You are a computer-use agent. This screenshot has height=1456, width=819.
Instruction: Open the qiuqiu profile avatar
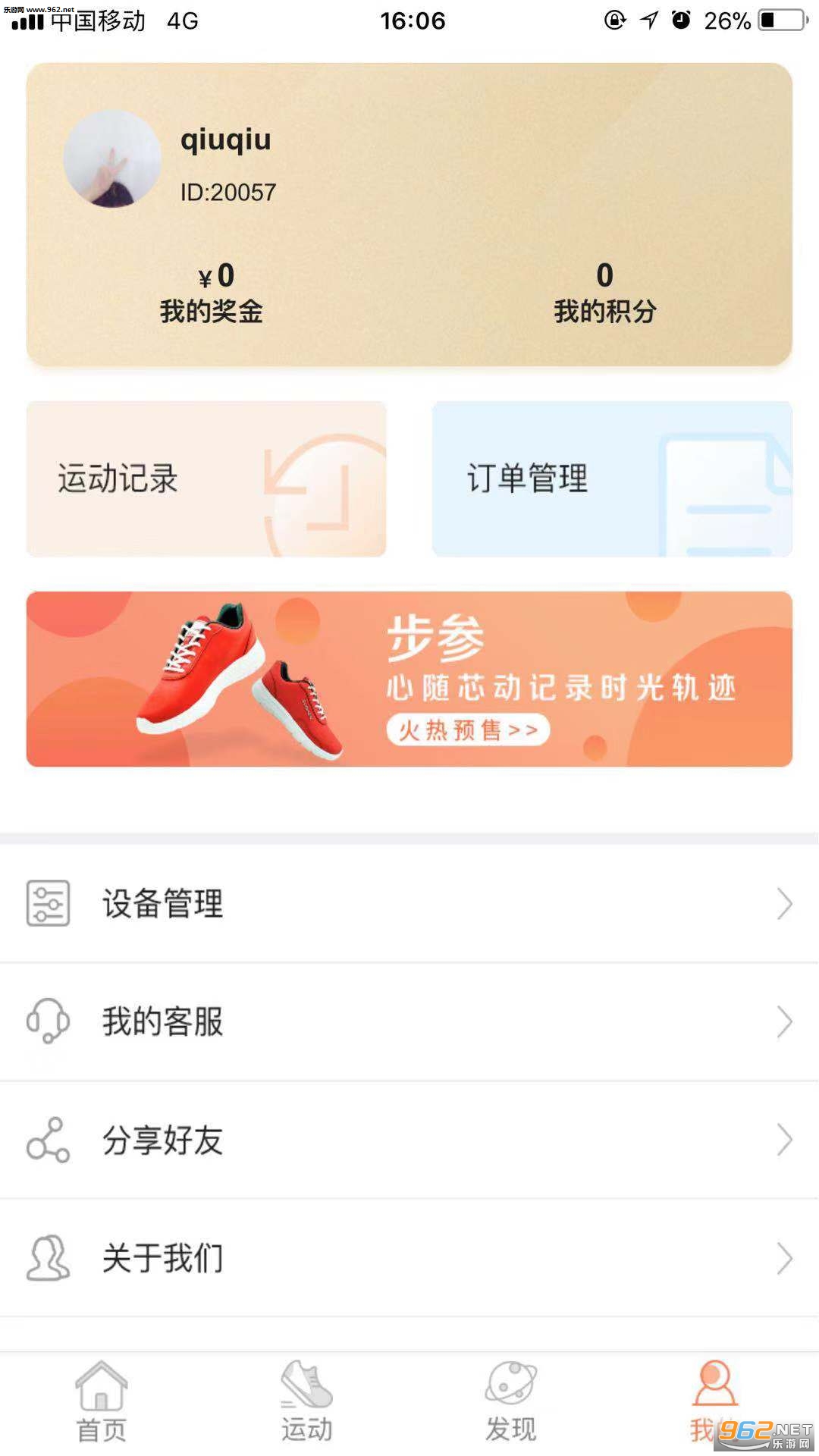(112, 158)
